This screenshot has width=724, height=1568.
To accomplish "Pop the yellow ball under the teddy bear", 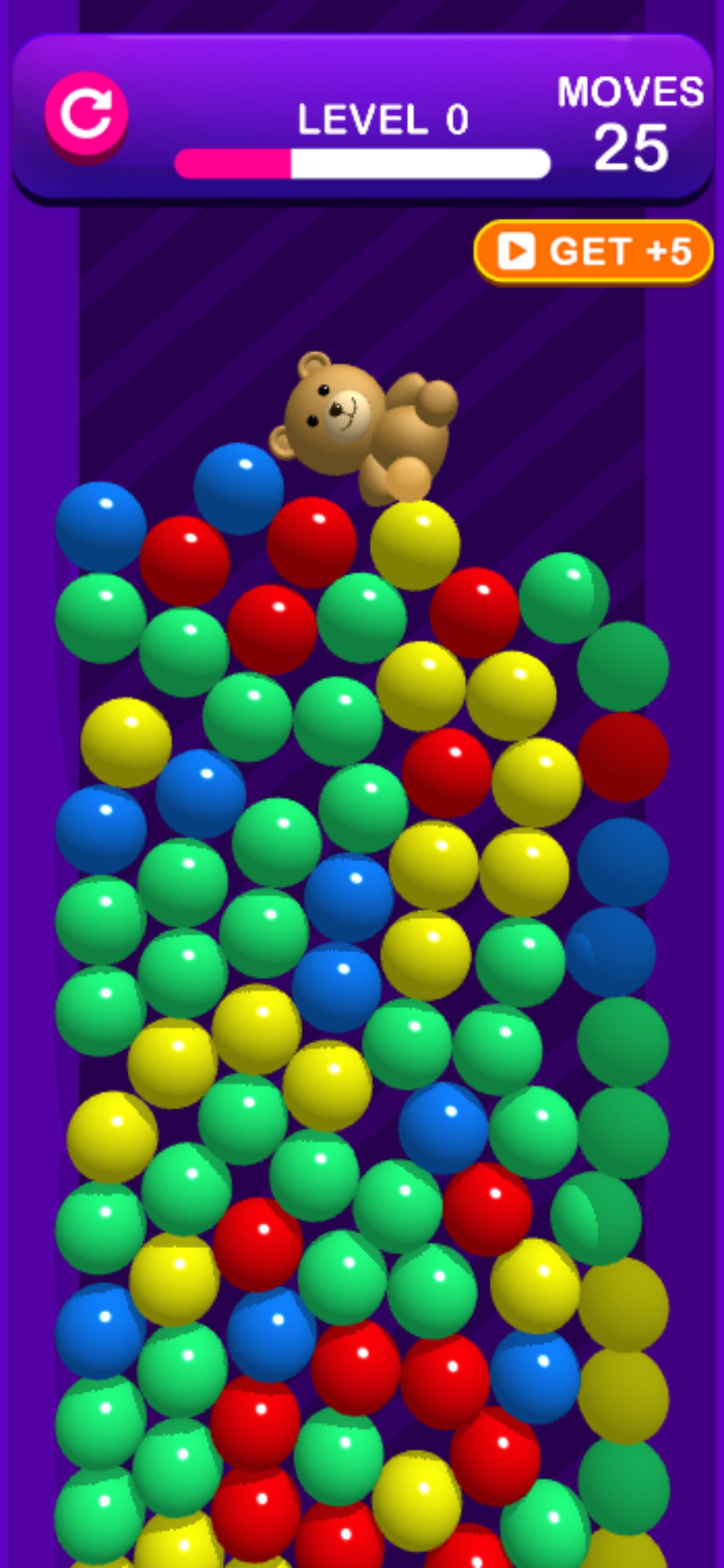I will tap(415, 545).
